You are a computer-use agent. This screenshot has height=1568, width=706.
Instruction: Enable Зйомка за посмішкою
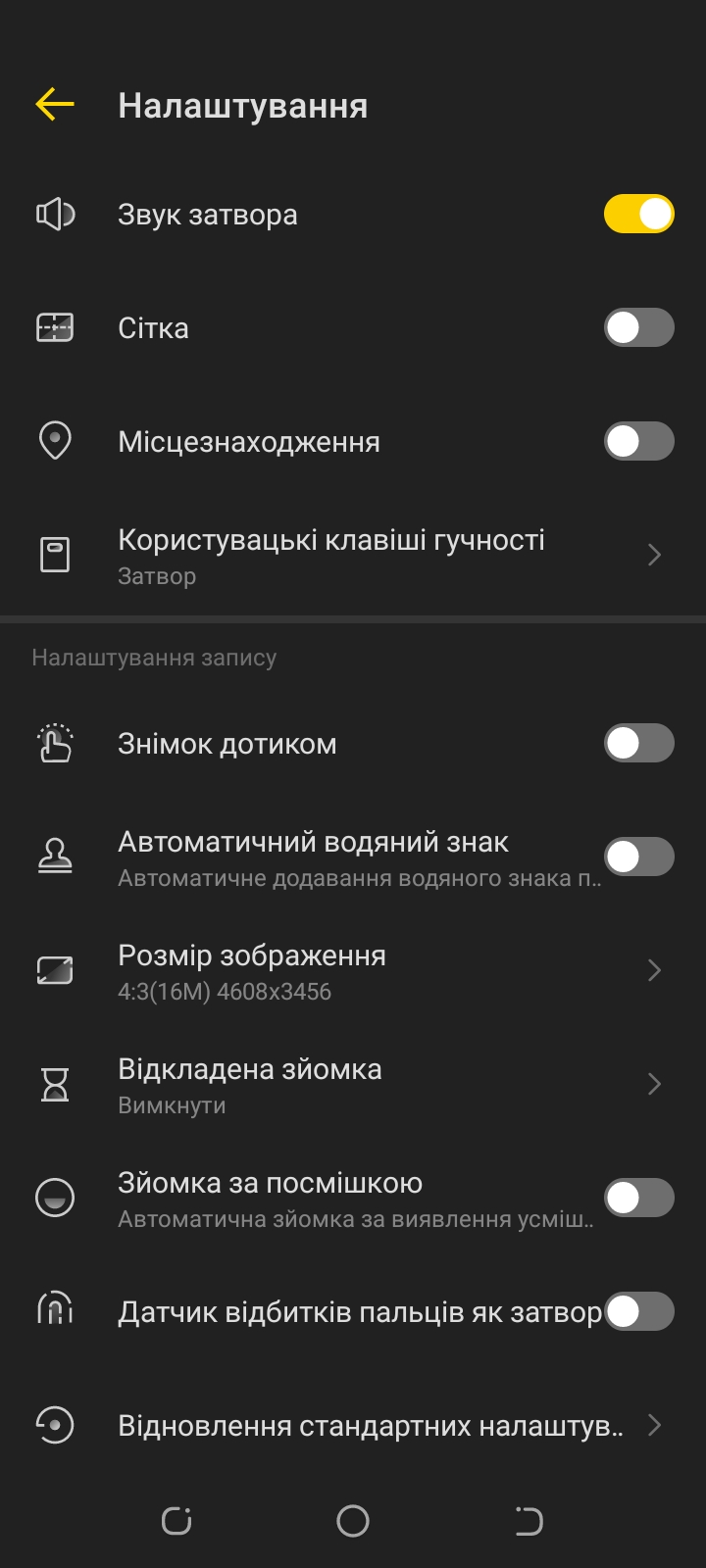point(639,1198)
